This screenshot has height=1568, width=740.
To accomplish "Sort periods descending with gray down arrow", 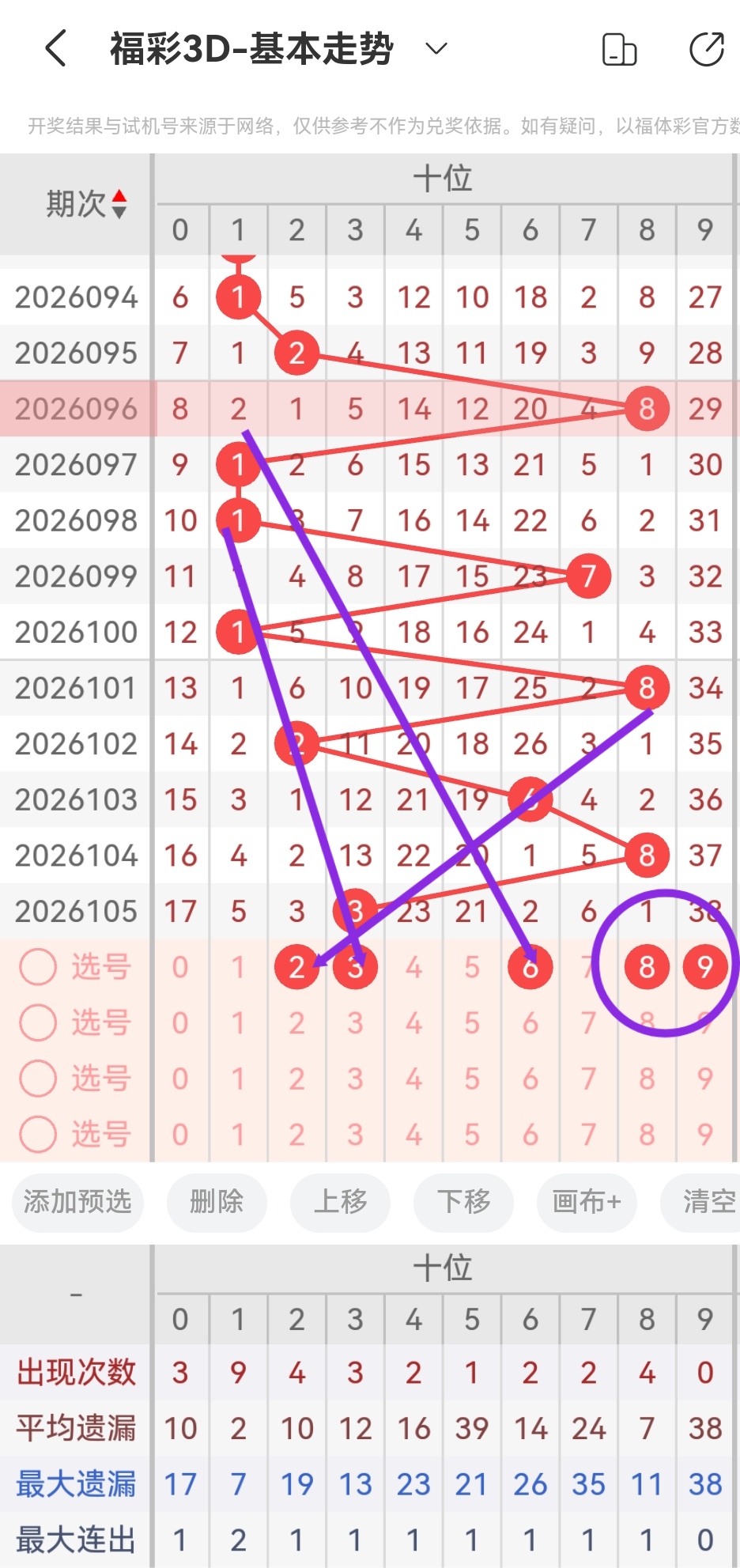I will click(120, 212).
